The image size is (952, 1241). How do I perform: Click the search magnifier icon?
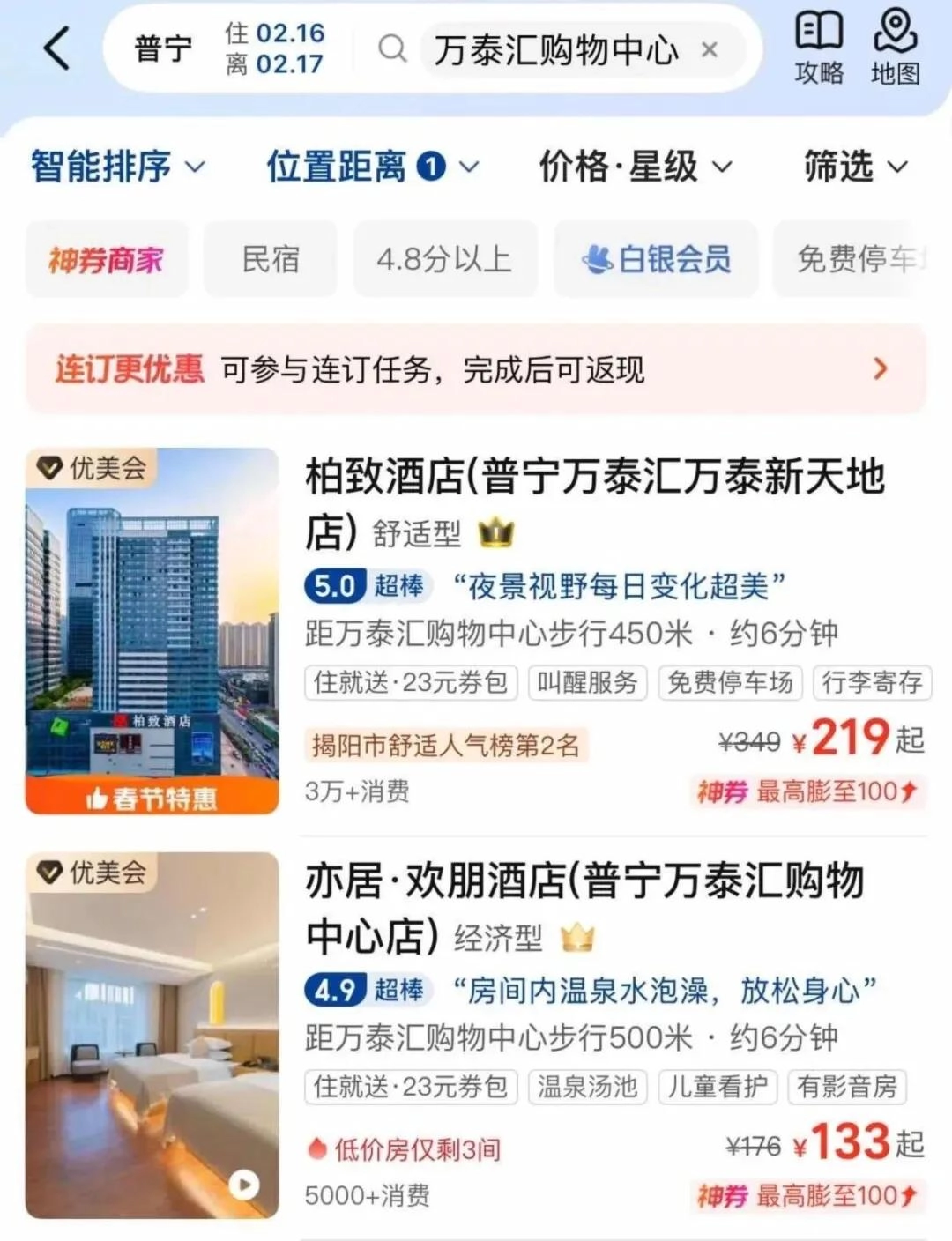click(x=394, y=50)
